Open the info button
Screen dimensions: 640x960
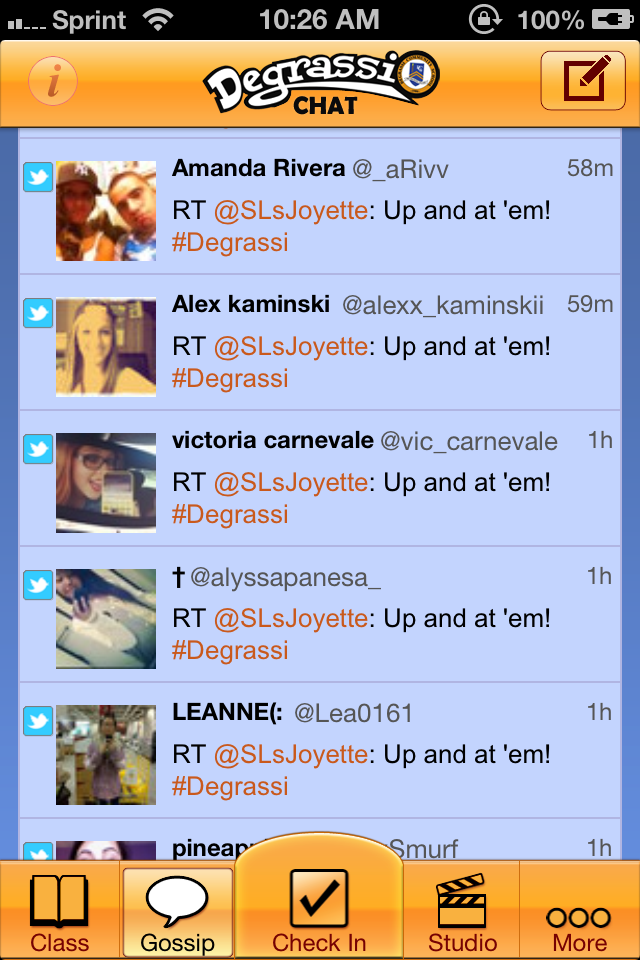(53, 81)
